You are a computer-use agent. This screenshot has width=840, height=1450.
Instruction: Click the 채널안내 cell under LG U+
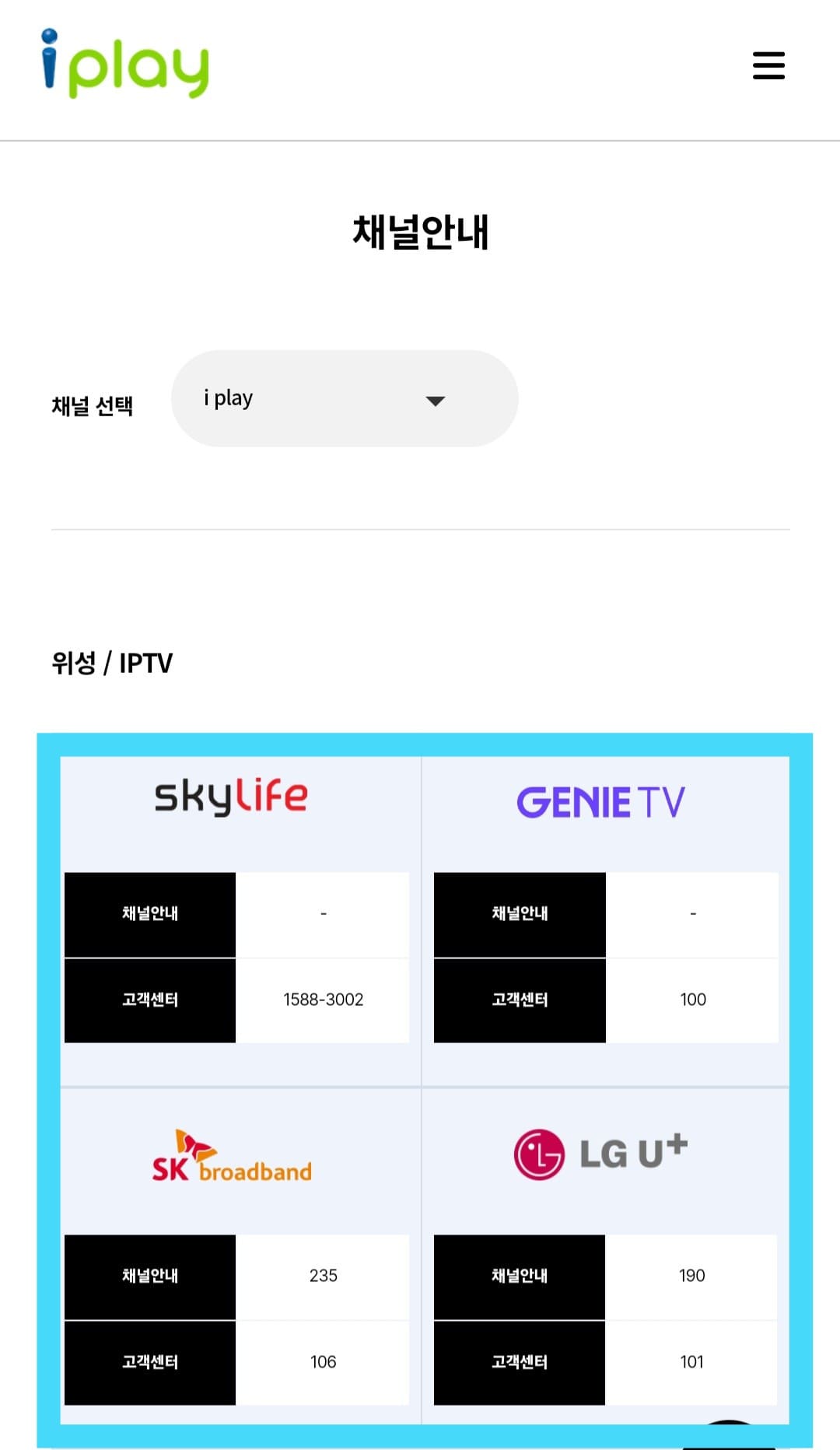pos(519,1276)
